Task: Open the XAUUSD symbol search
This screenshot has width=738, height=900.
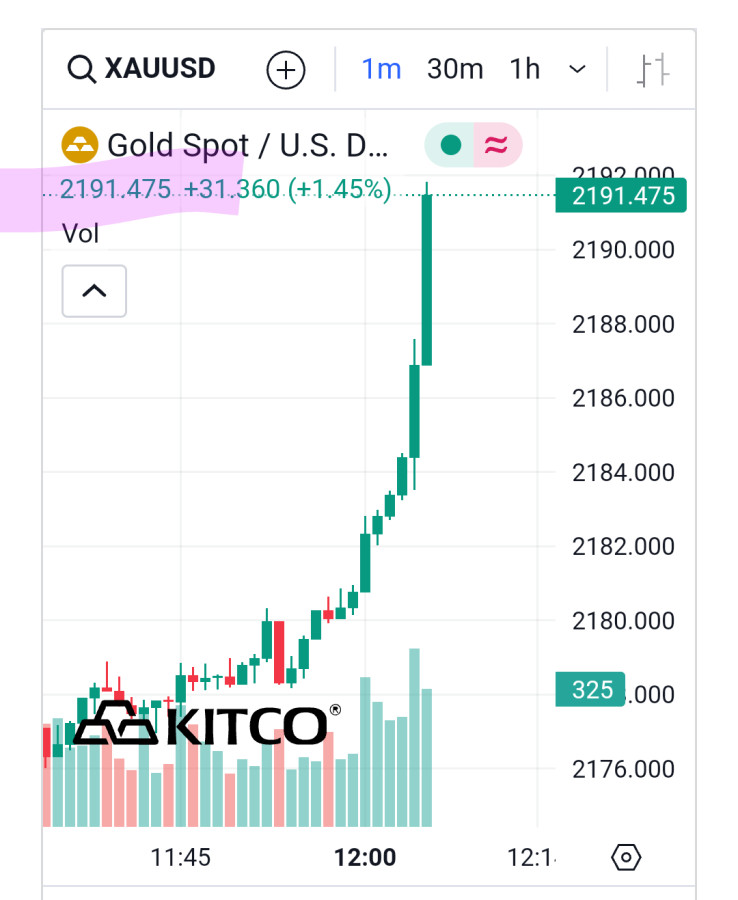Action: coord(141,69)
